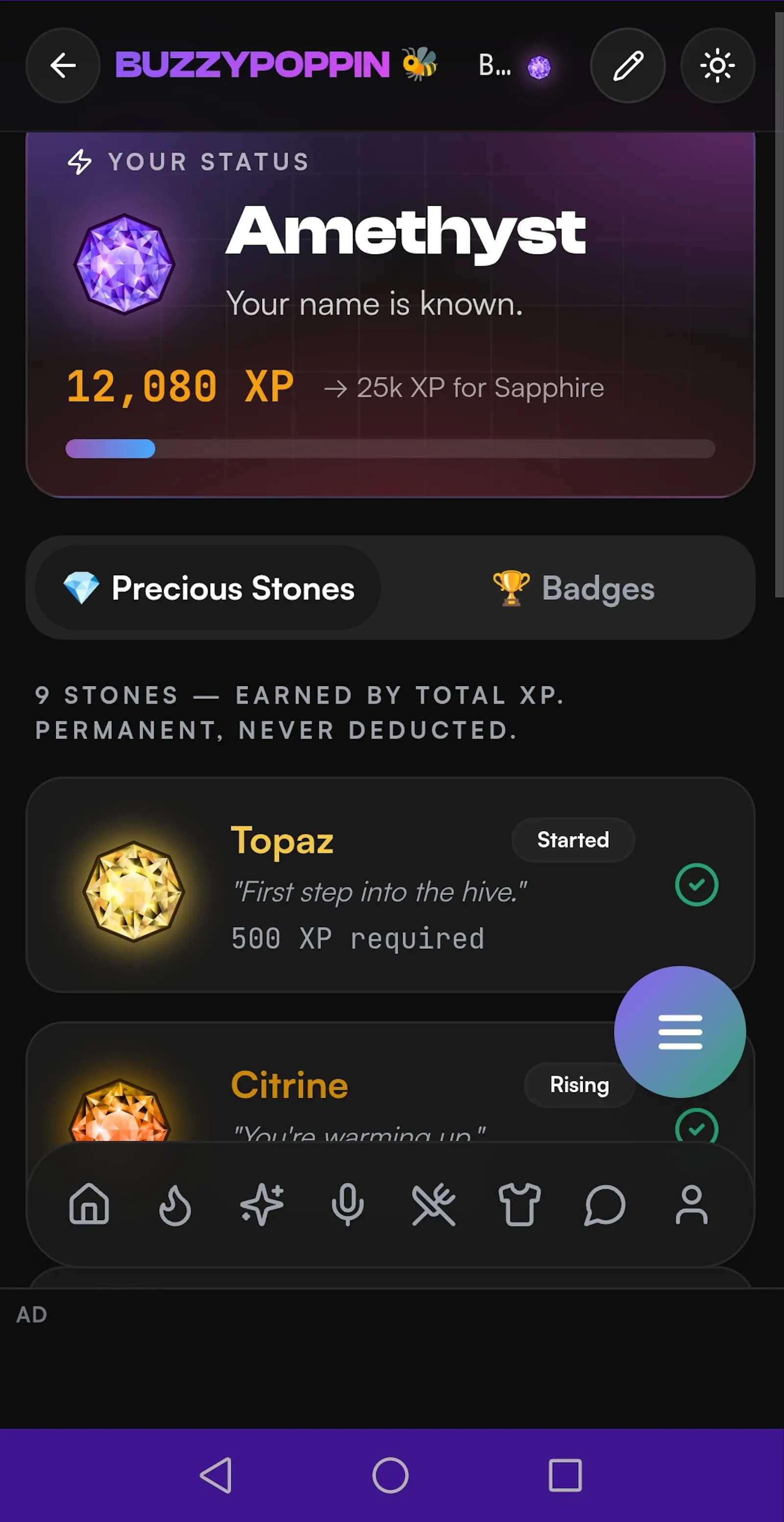The width and height of the screenshot is (784, 1522).
Task: Tap the system back button
Action: [x=216, y=1475]
